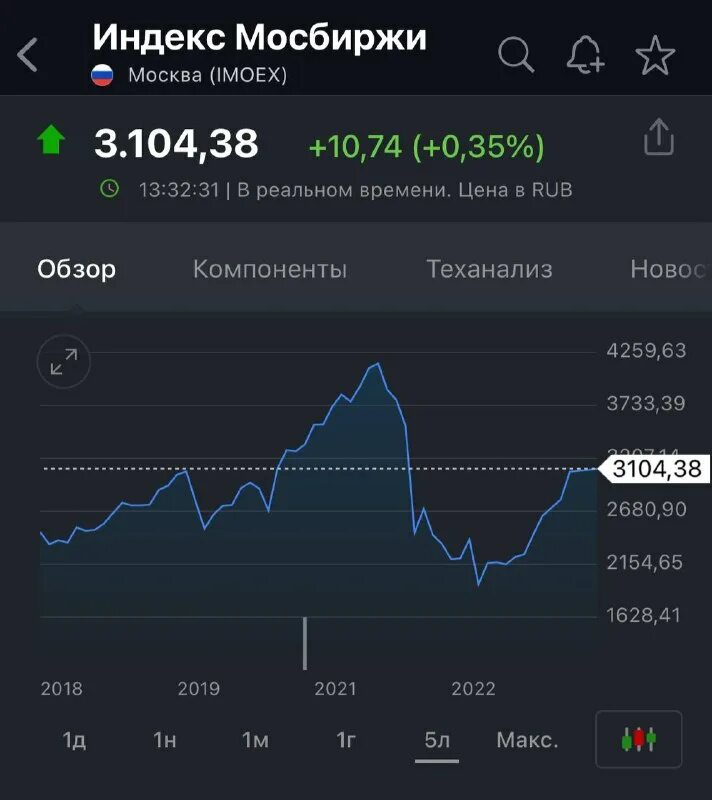Choose the 1г chart period
Viewport: 712px width, 800px height.
point(346,740)
